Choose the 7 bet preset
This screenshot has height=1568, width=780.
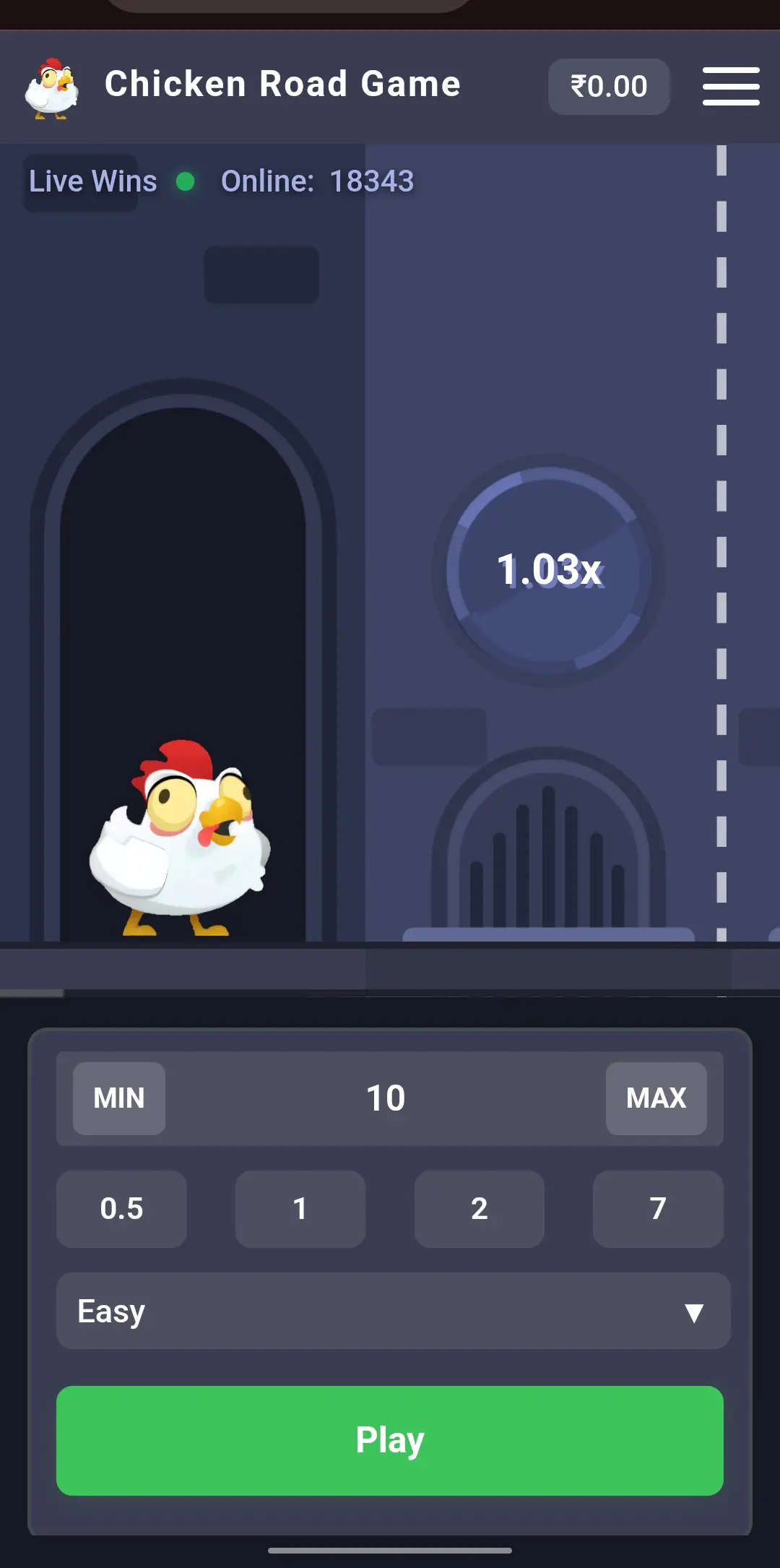coord(657,1208)
